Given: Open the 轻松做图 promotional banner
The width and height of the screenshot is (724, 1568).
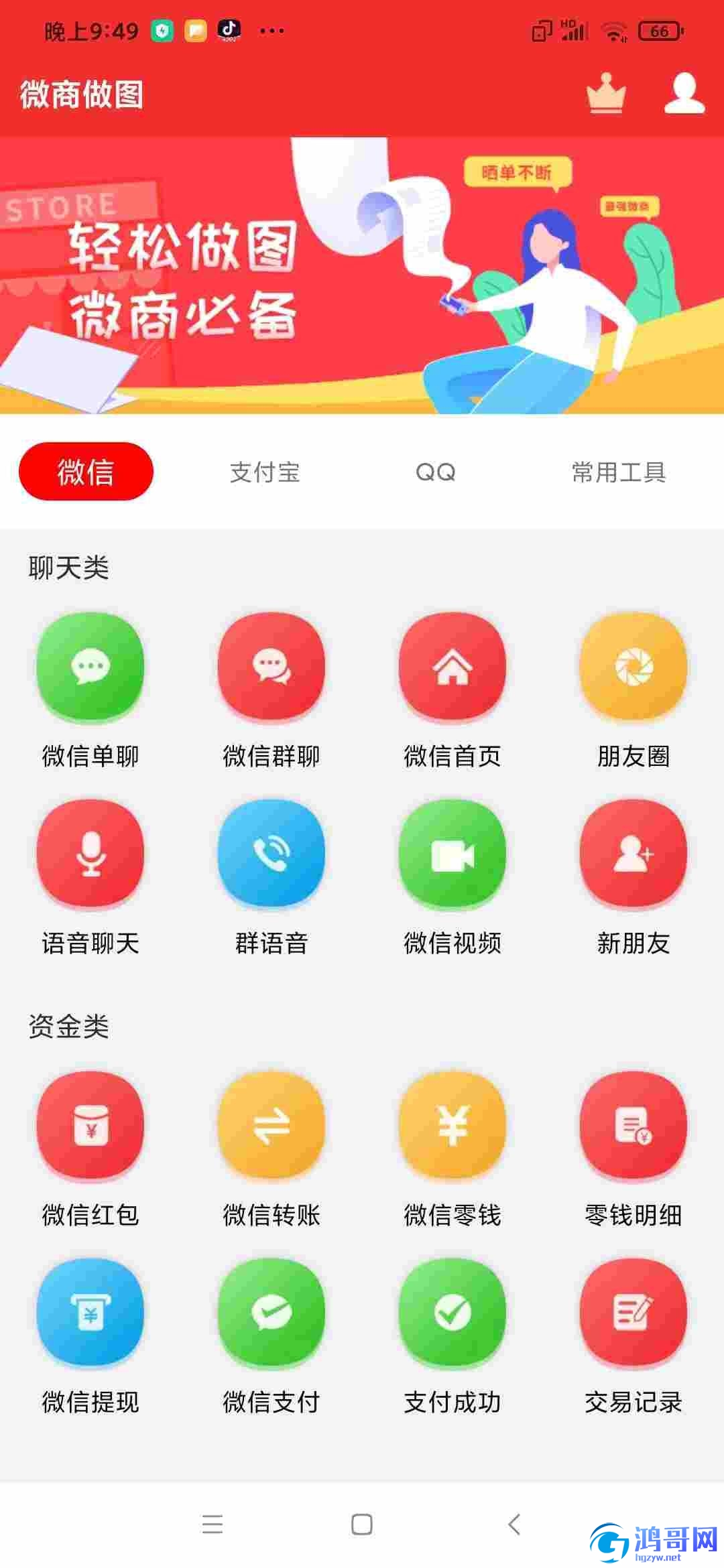Looking at the screenshot, I should (362, 275).
